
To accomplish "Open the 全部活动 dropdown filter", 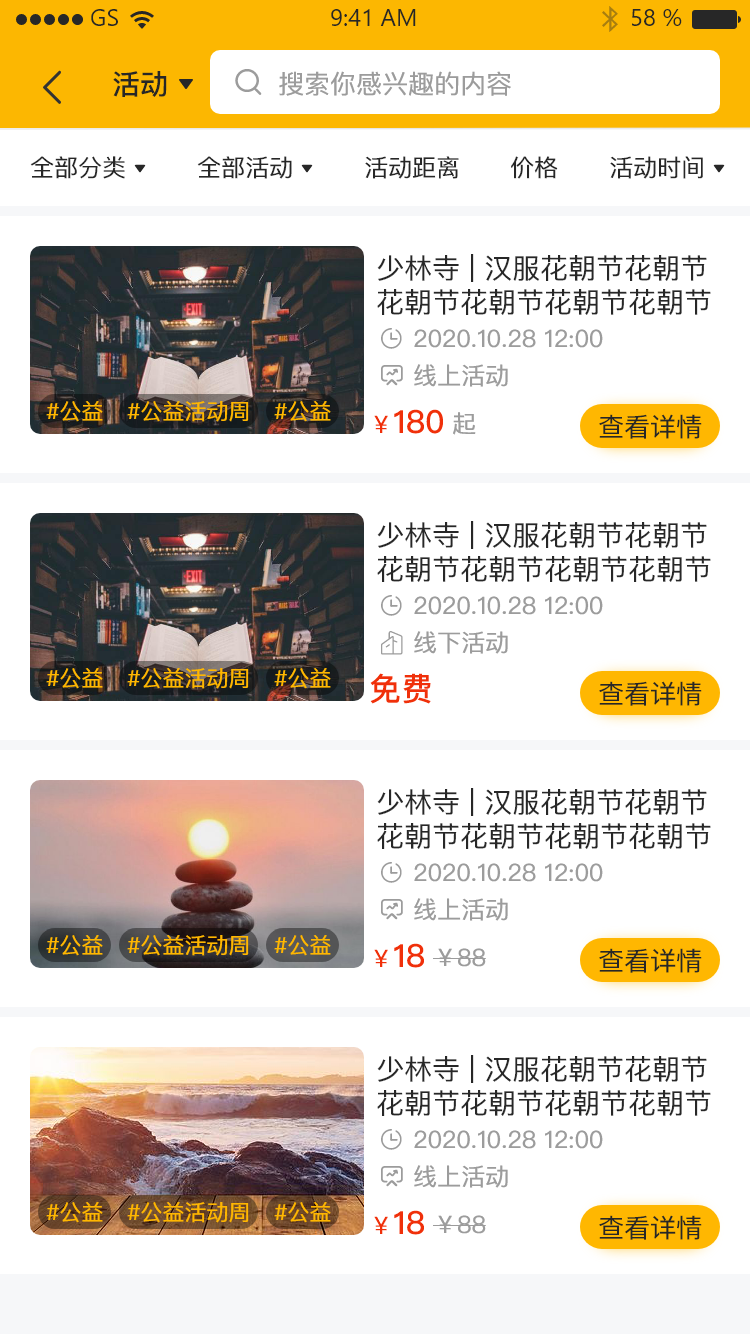I will pos(256,168).
